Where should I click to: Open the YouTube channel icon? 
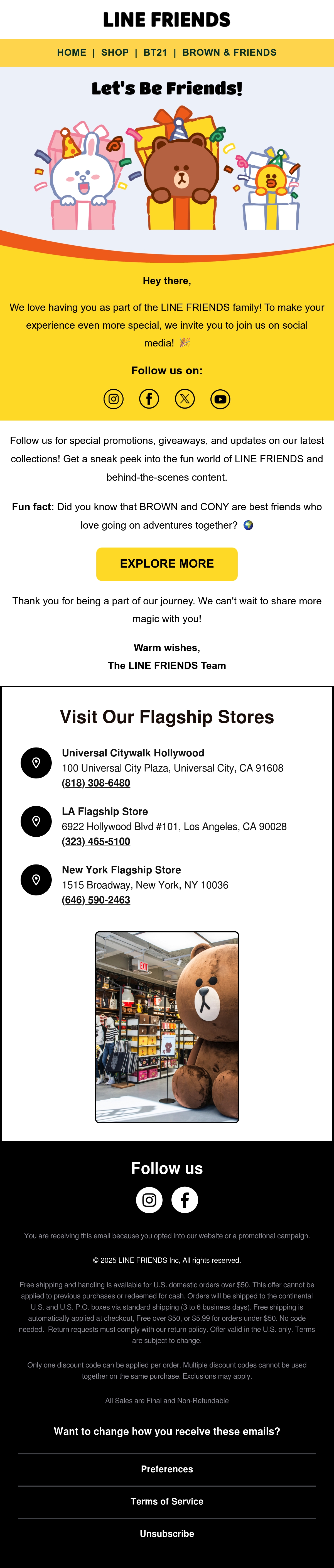tap(220, 399)
